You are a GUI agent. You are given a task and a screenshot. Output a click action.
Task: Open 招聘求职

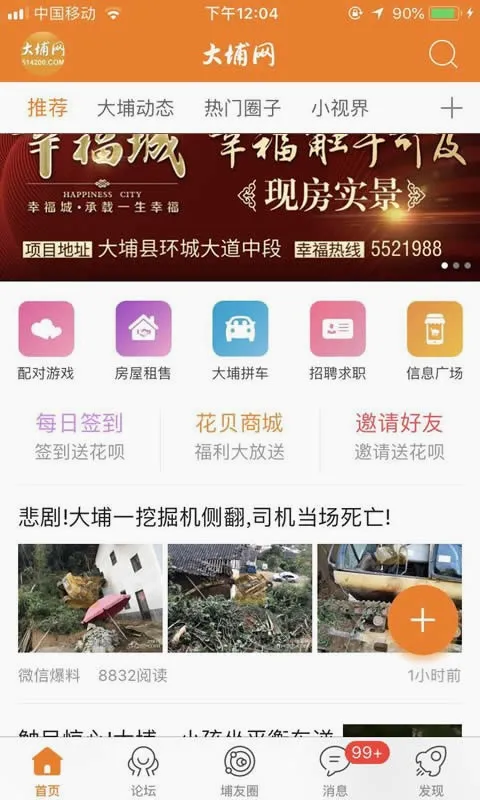[x=337, y=340]
